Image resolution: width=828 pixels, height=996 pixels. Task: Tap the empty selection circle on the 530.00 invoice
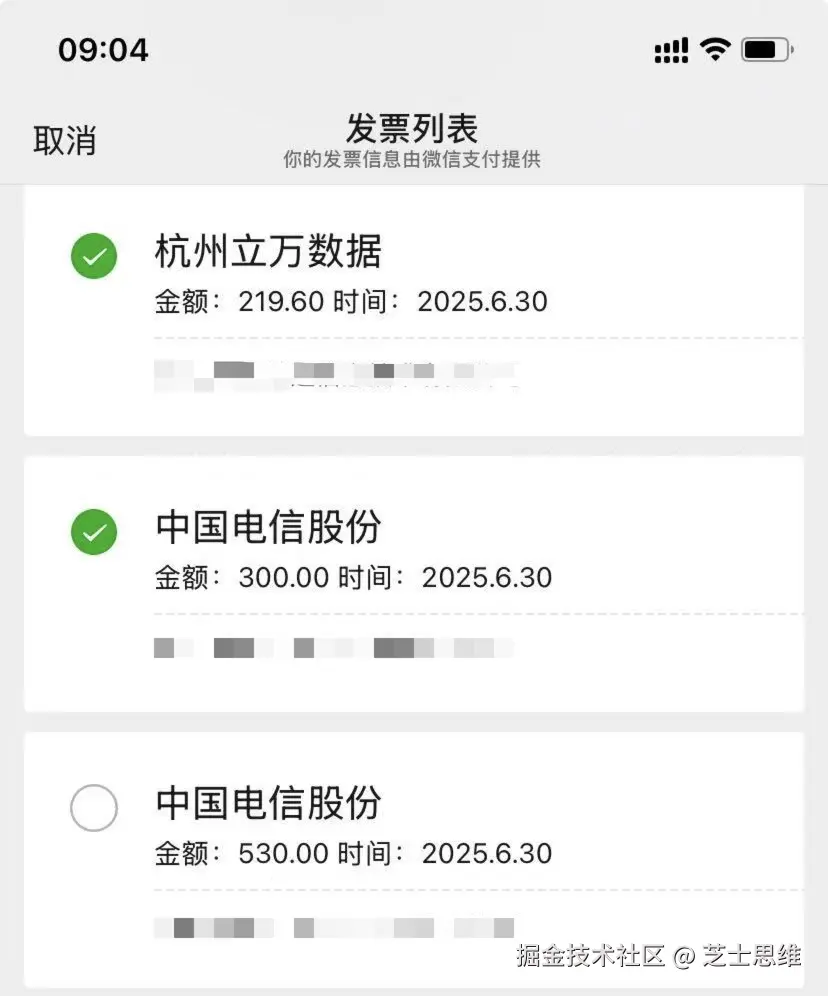pyautogui.click(x=94, y=807)
